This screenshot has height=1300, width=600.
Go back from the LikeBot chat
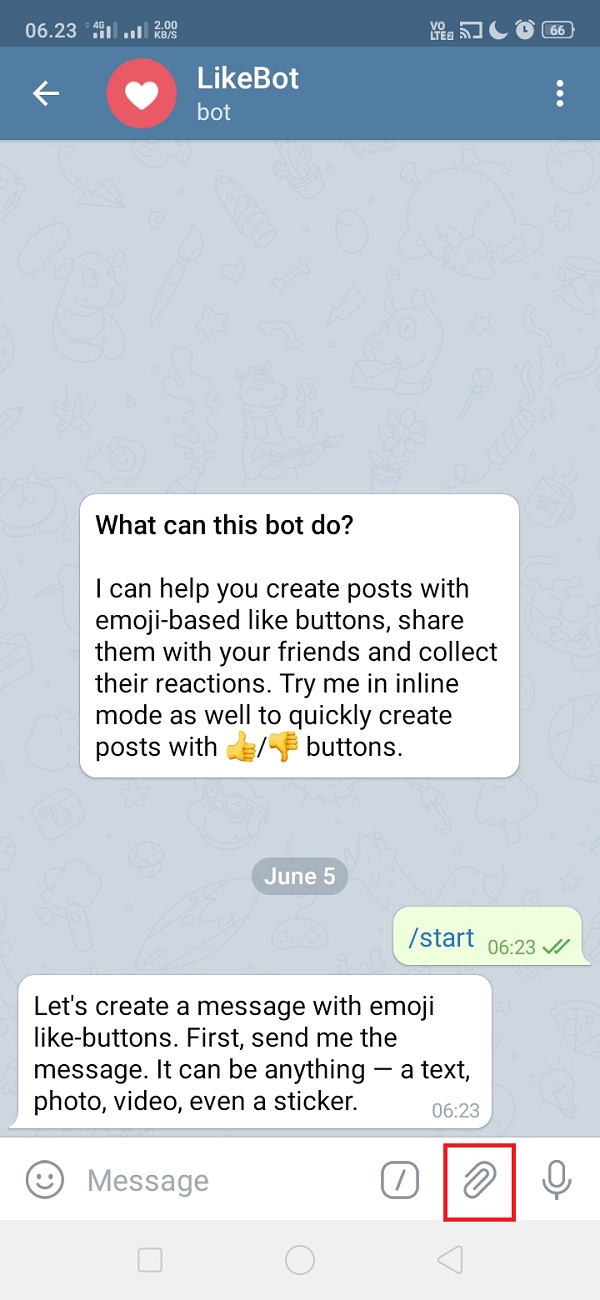point(46,94)
